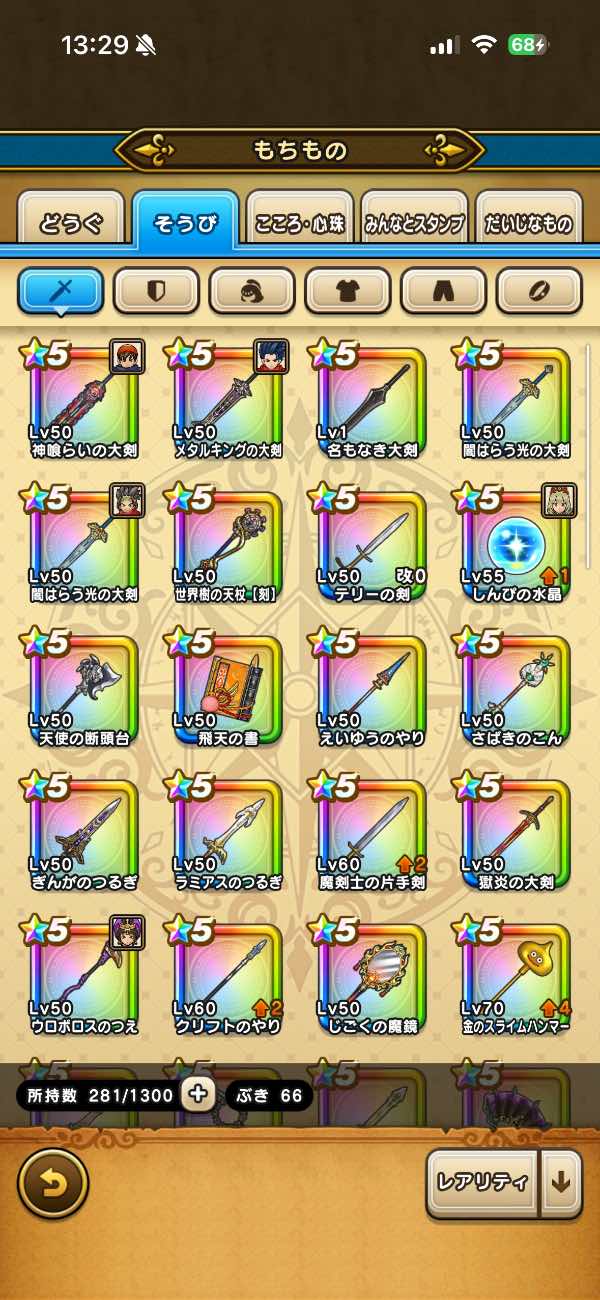600x1300 pixels.
Task: Select 飛天の書 item
Action: pyautogui.click(x=228, y=691)
